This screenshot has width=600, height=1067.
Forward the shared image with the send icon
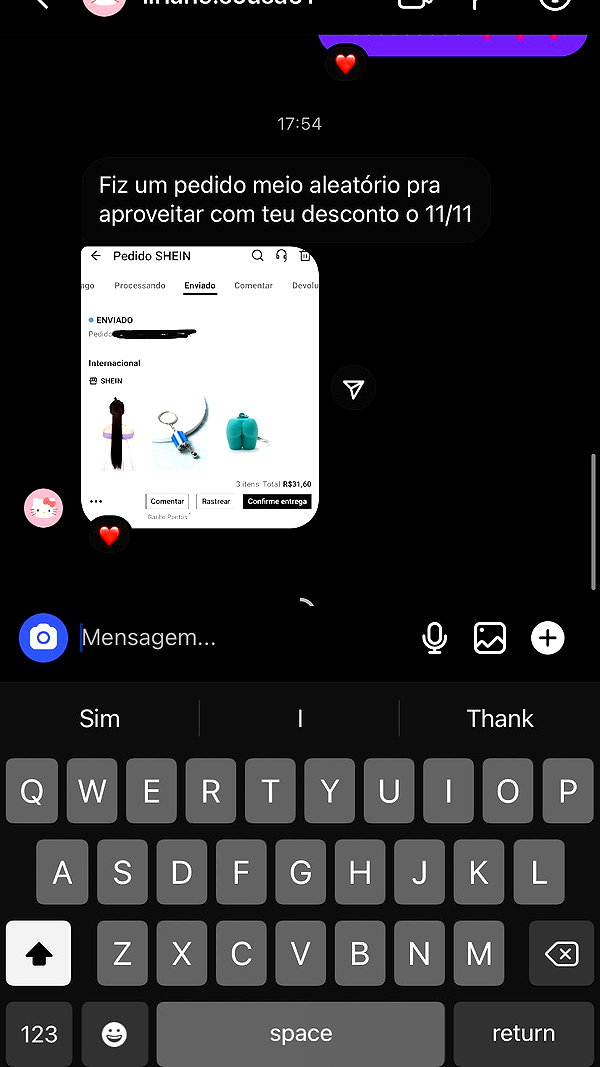[x=353, y=388]
